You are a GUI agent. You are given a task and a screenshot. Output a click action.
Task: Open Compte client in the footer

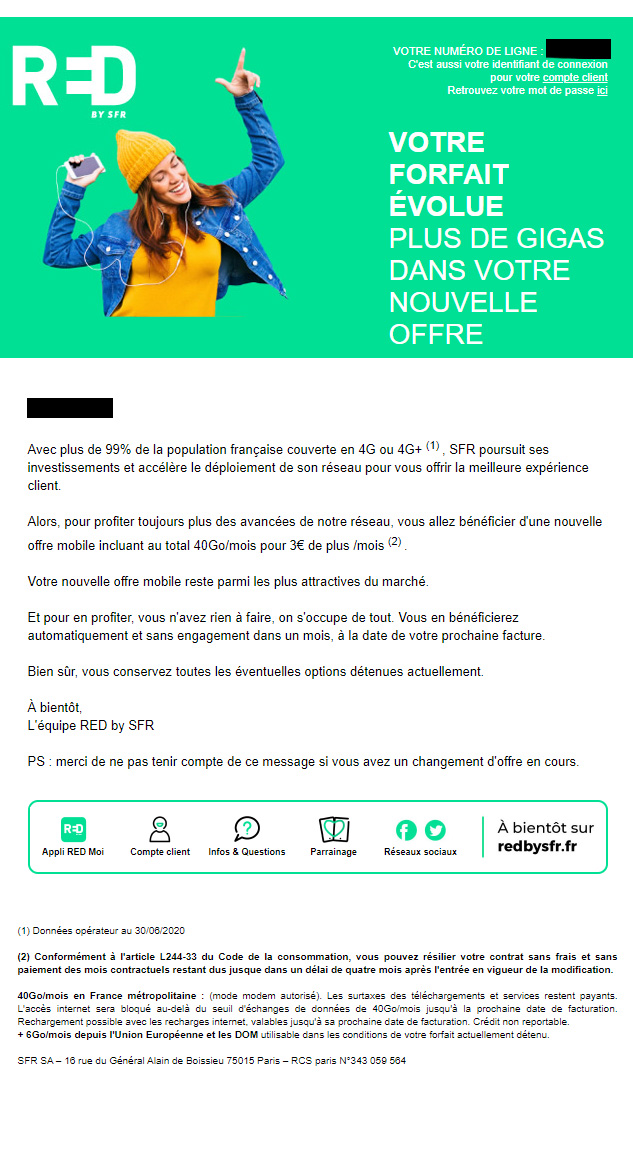tap(160, 837)
